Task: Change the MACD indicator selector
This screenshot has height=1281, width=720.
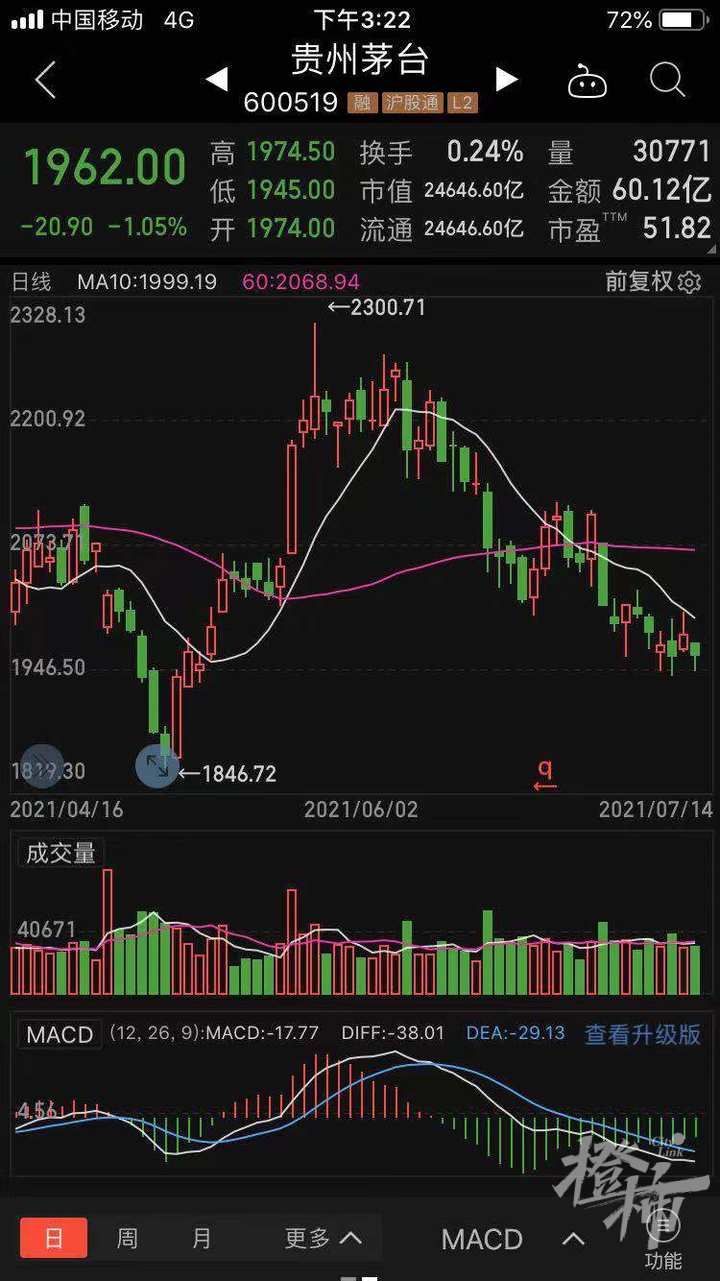Action: [512, 1239]
